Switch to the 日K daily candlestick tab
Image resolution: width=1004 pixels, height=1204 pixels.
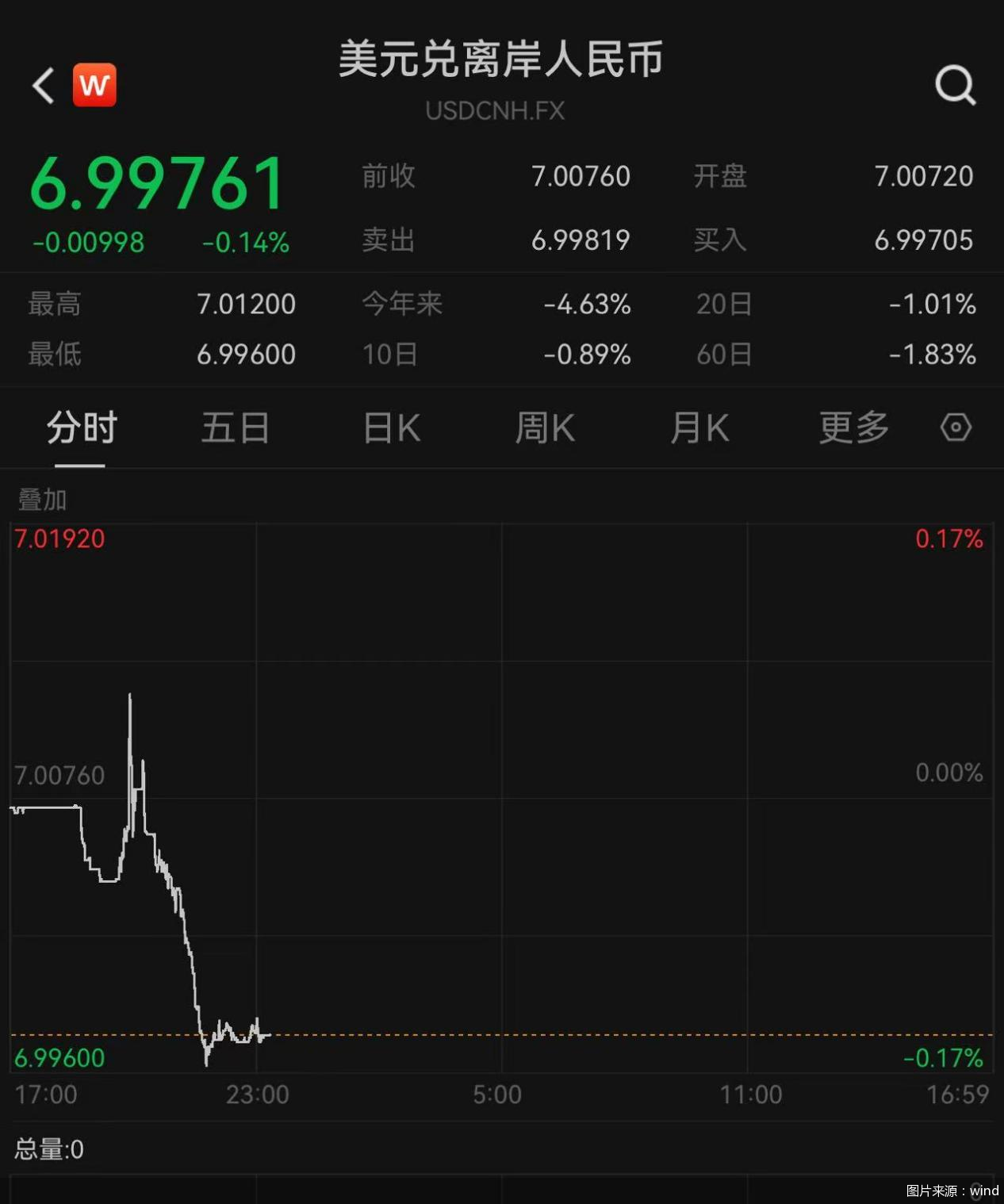pos(391,428)
